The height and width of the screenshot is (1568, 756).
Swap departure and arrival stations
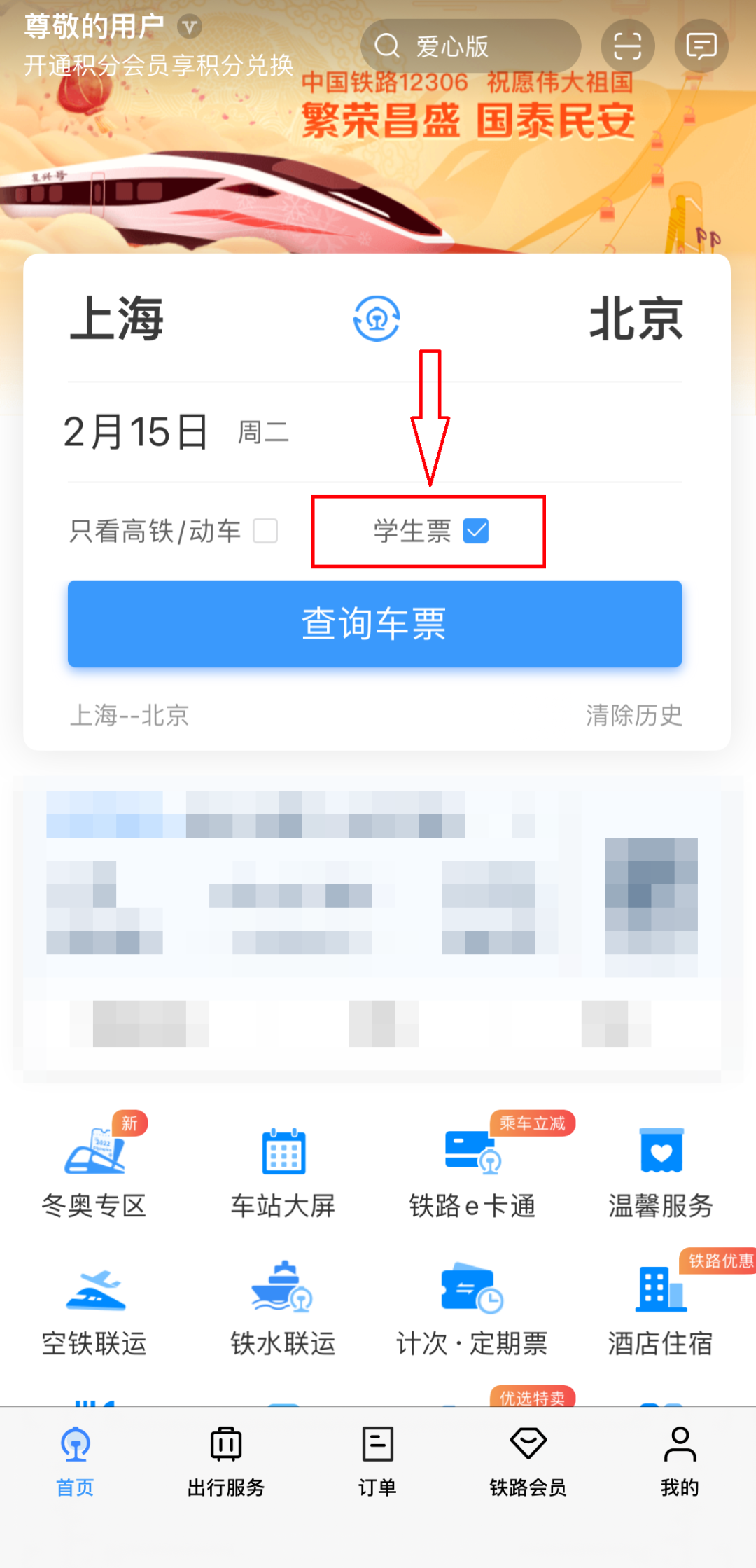377,319
